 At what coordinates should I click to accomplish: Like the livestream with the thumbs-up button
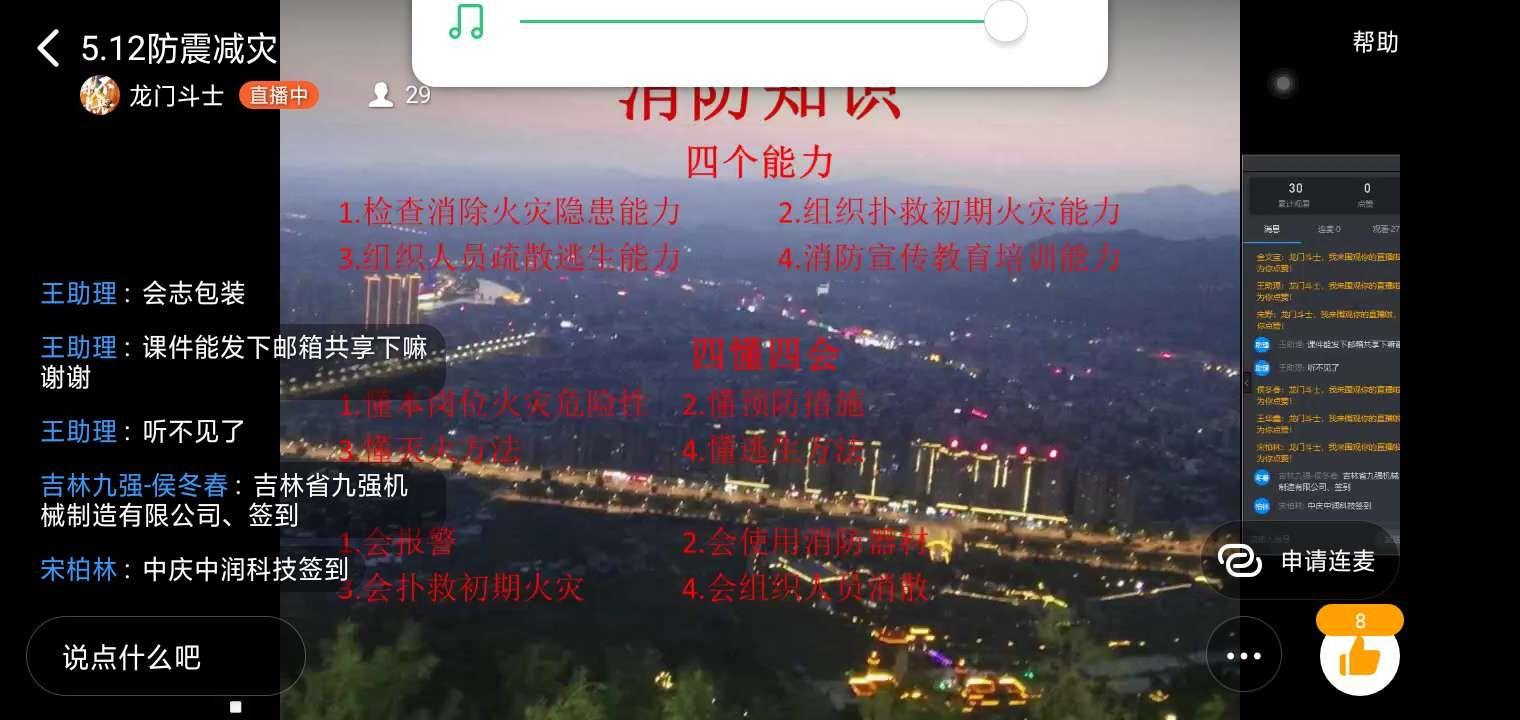(1359, 657)
